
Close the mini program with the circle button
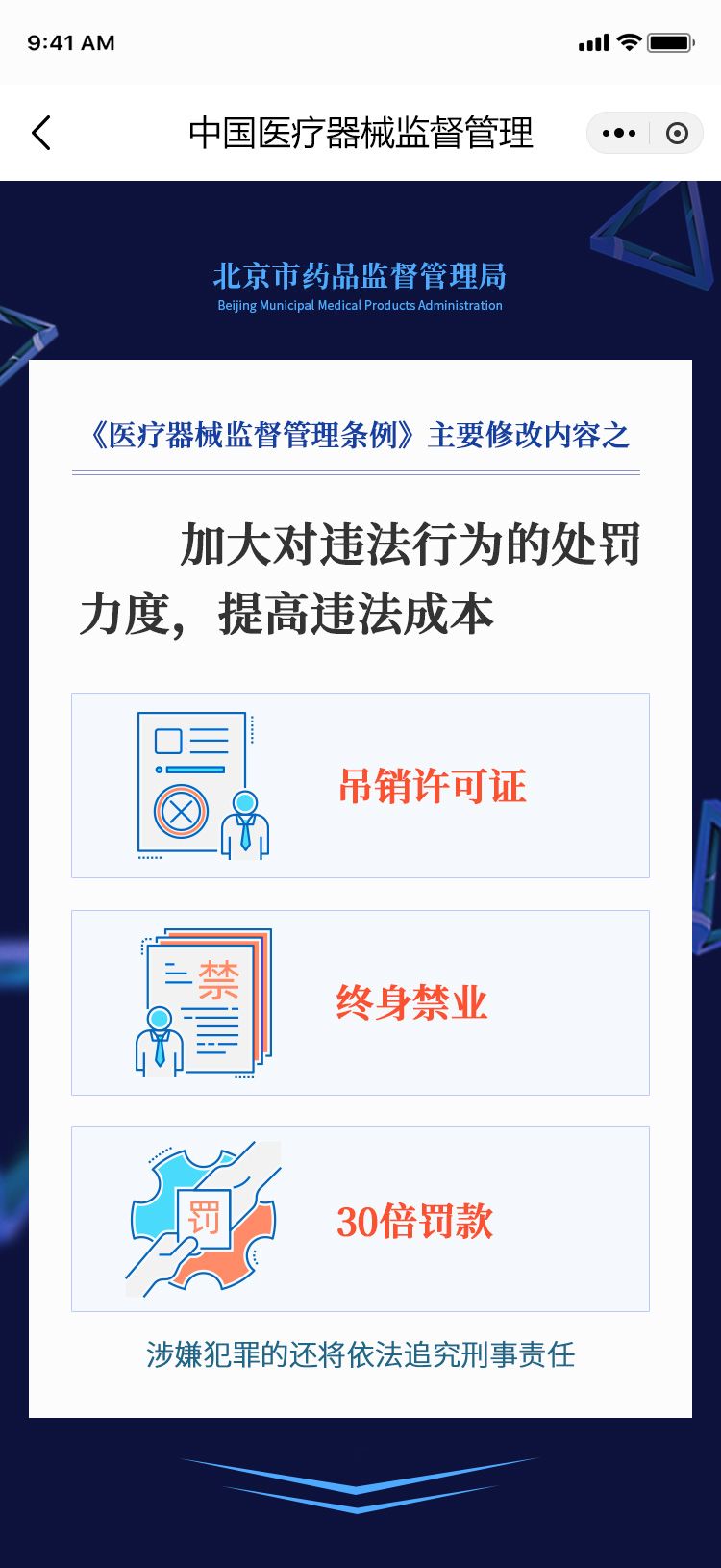pyautogui.click(x=677, y=133)
